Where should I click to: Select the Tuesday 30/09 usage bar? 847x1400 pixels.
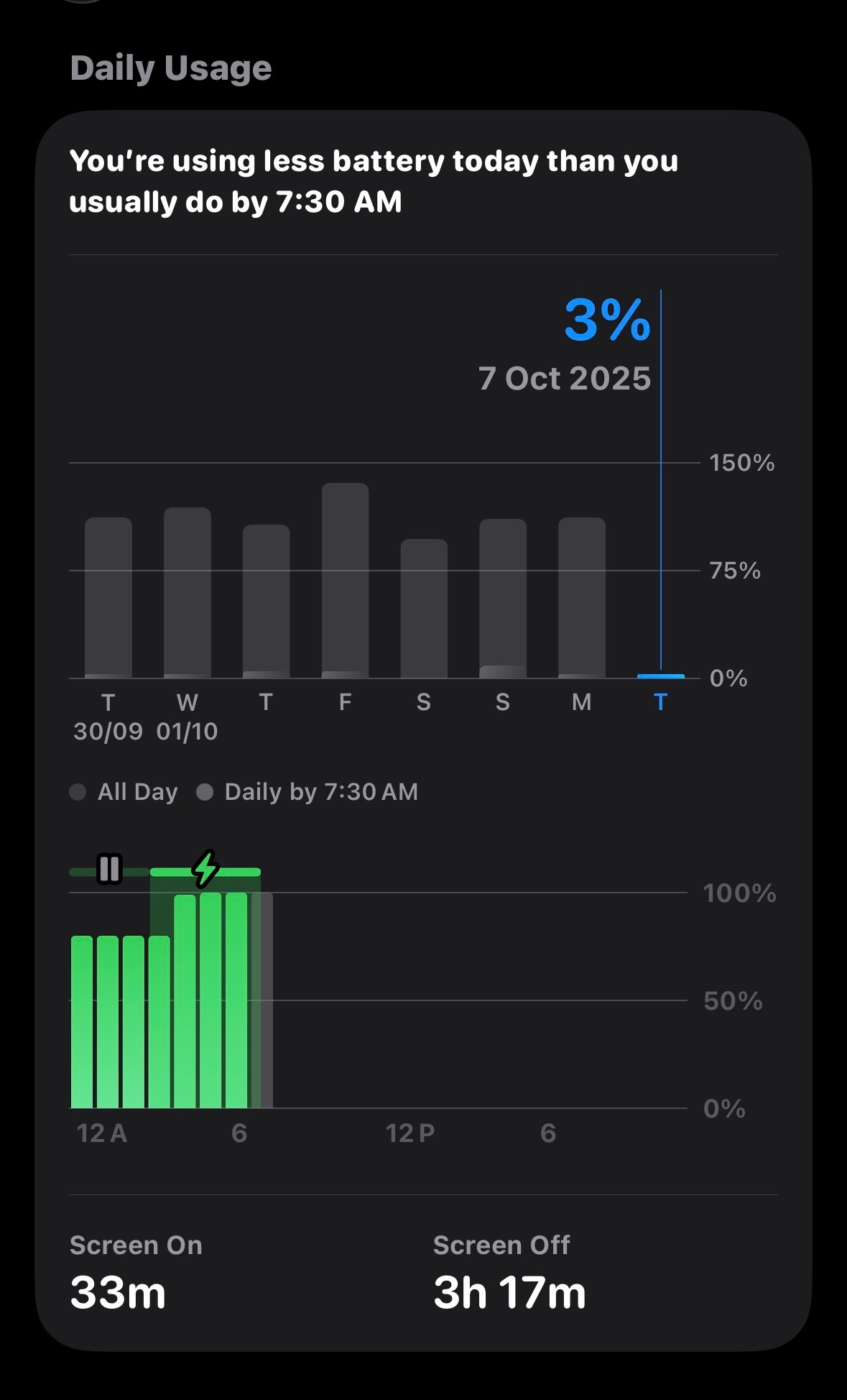click(108, 597)
